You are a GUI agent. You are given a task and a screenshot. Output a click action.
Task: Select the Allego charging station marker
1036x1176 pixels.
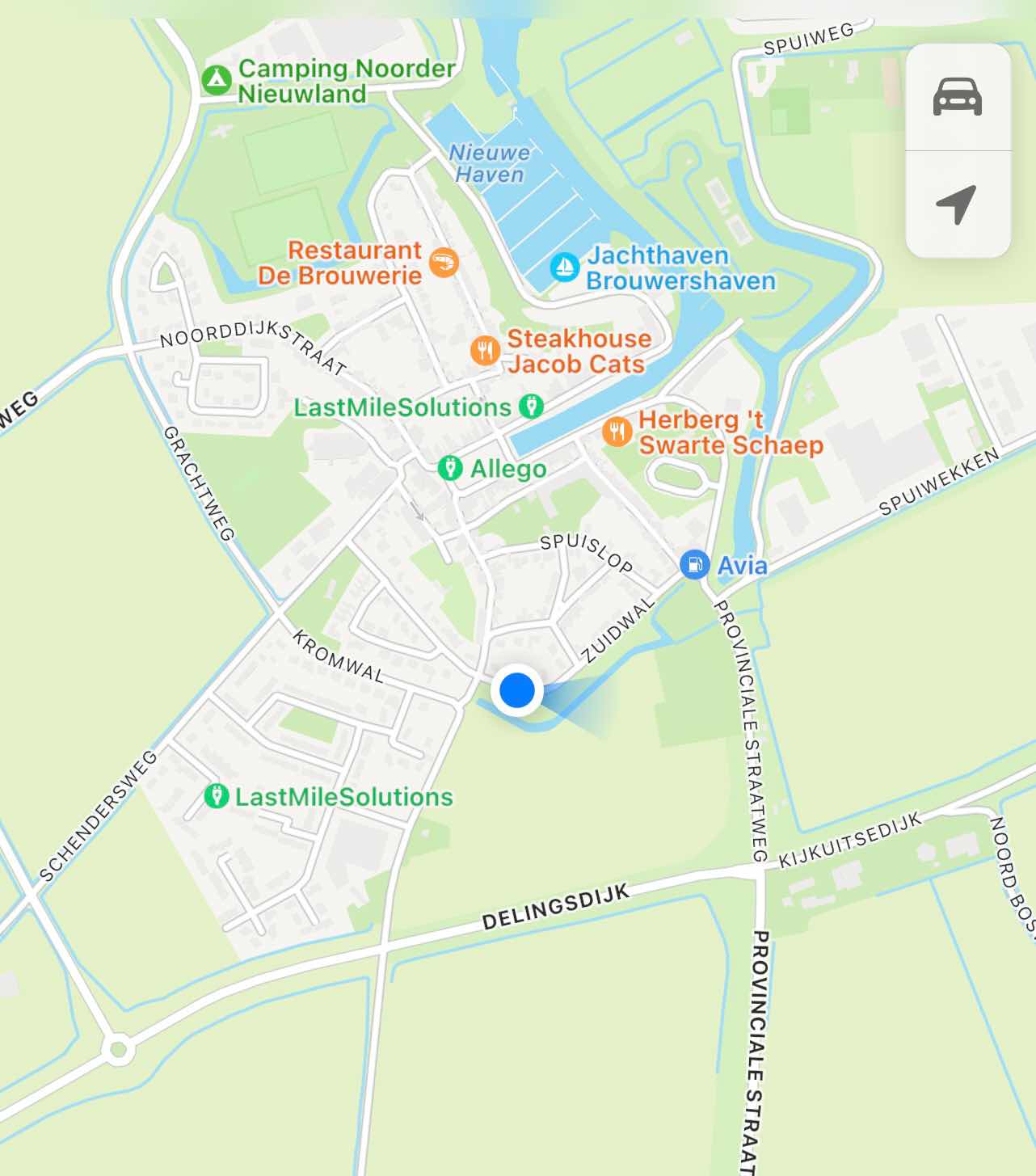coord(449,468)
